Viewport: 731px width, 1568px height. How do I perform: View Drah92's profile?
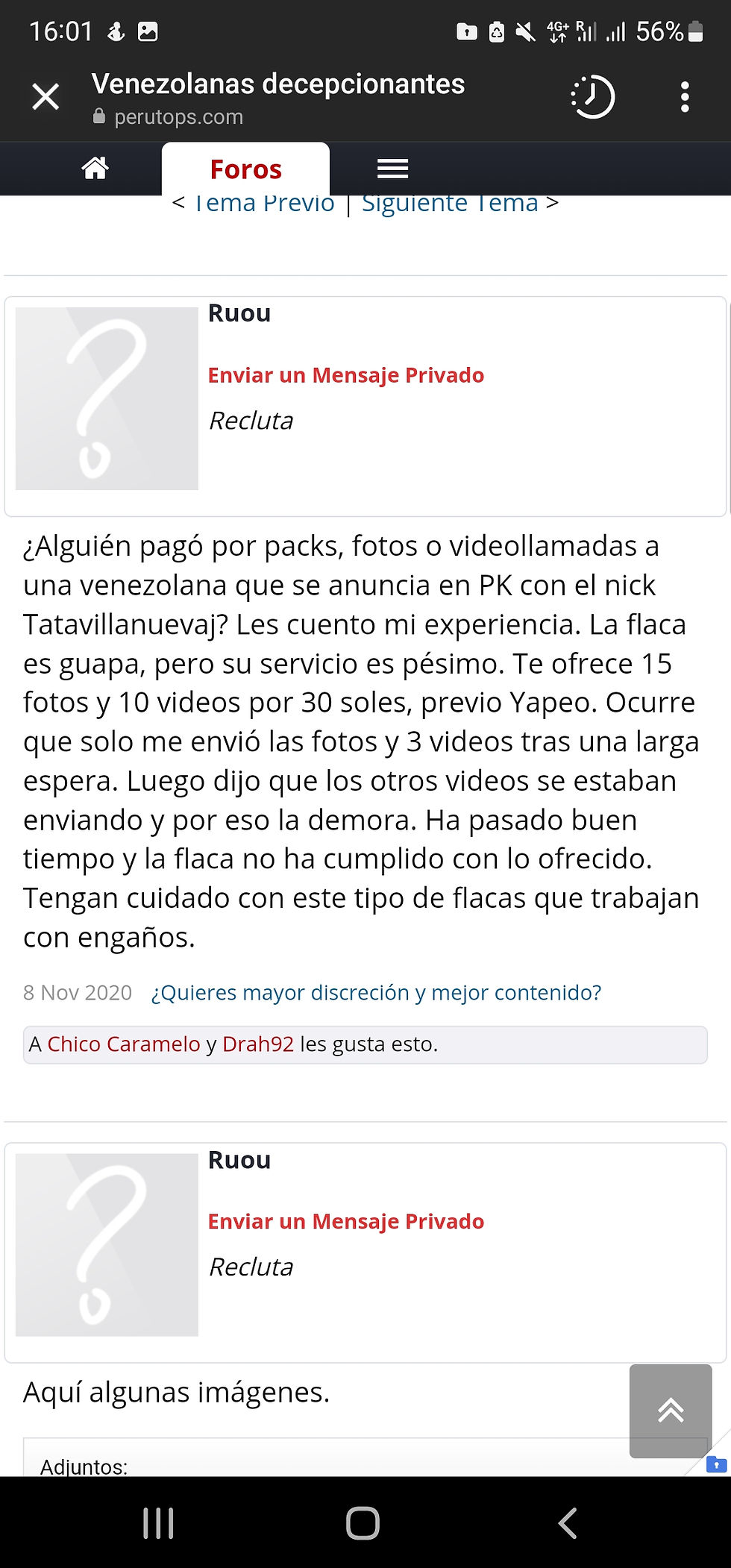(258, 1044)
